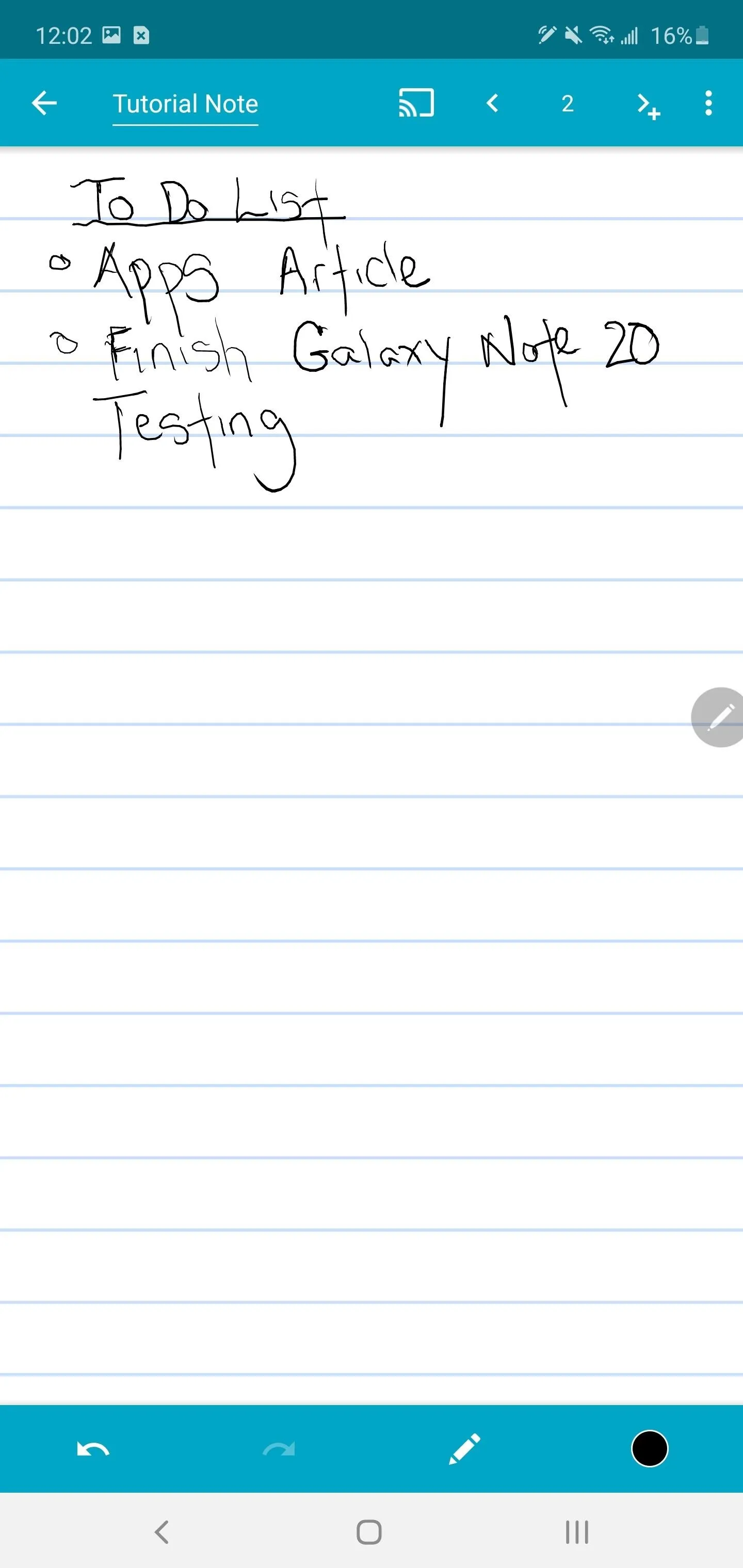Add a next page
Image resolution: width=743 pixels, height=1568 pixels.
pos(648,105)
